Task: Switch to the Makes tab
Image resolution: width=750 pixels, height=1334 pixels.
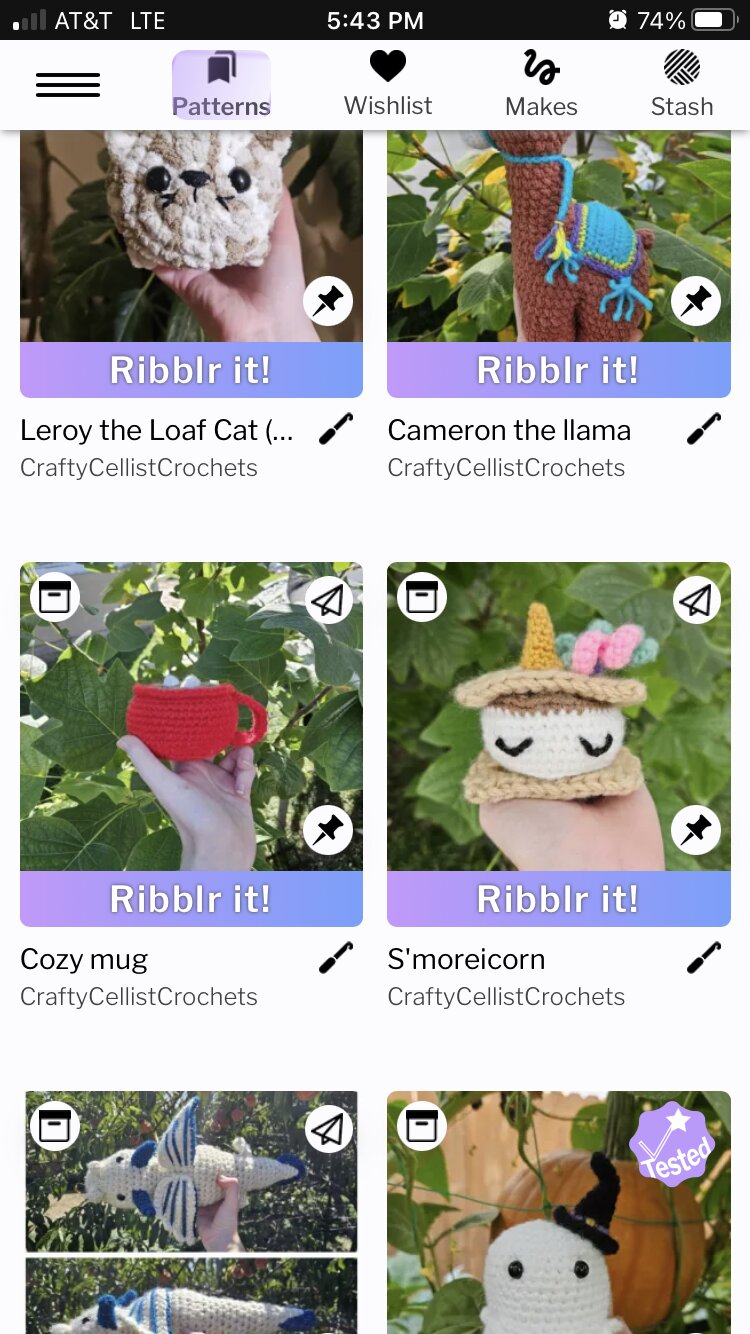Action: pyautogui.click(x=541, y=85)
